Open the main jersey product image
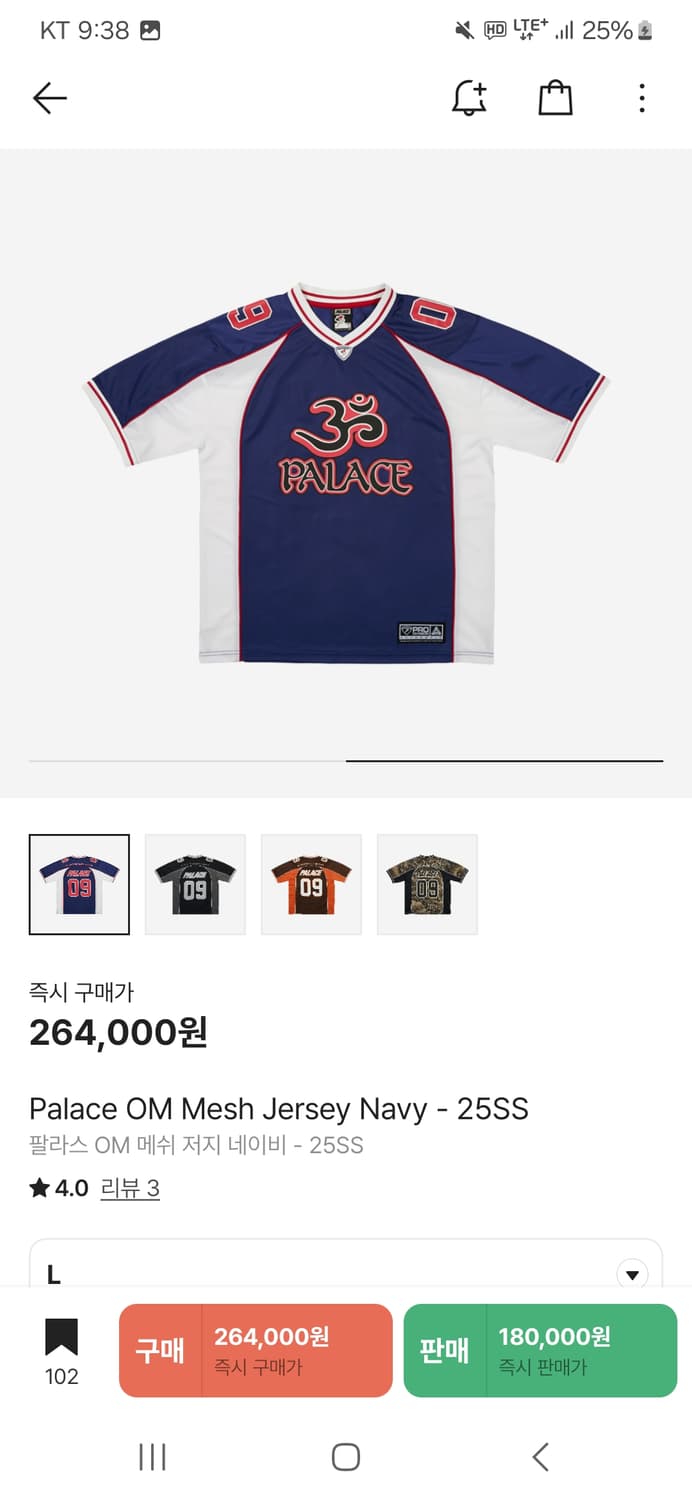 (346, 472)
